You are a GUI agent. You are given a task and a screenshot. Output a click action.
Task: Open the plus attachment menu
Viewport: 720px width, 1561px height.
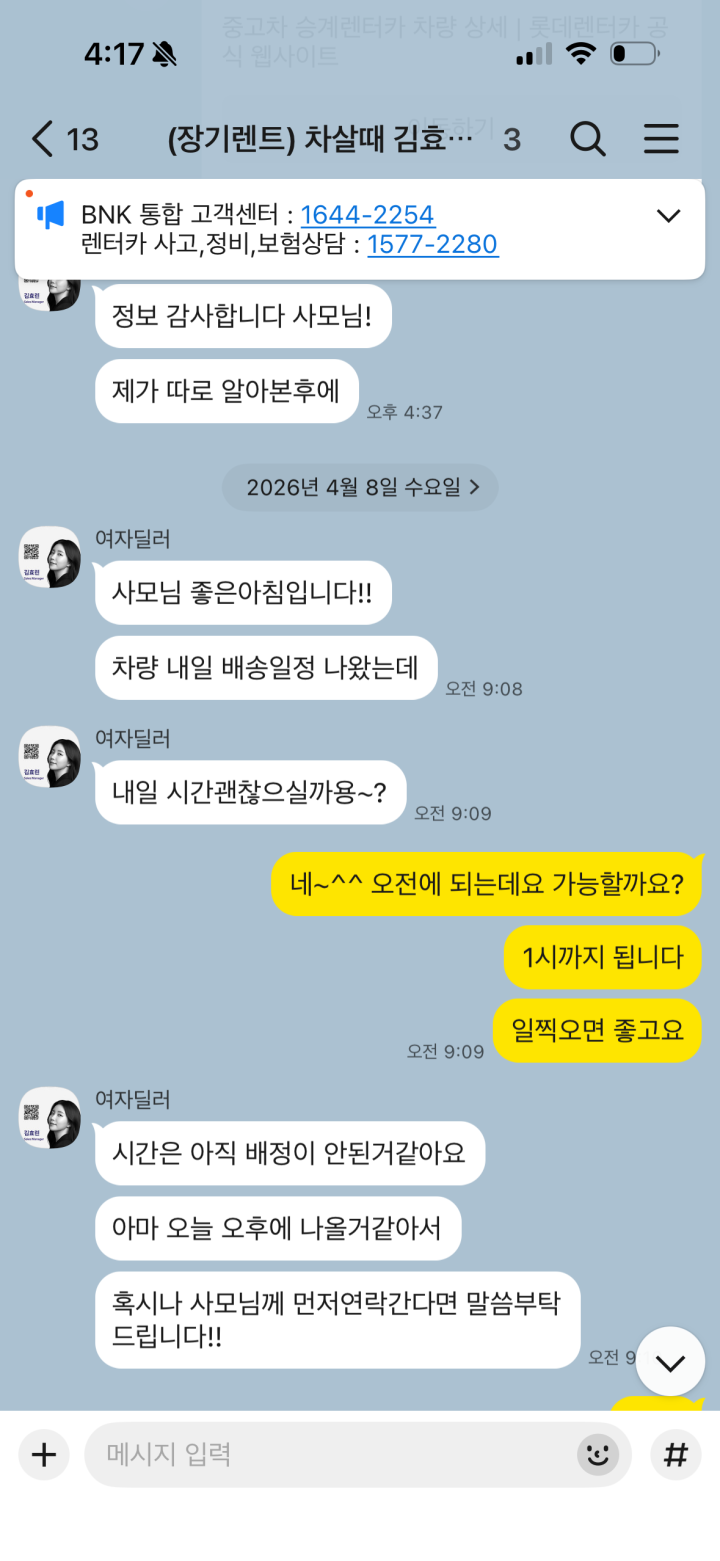pyautogui.click(x=44, y=1454)
